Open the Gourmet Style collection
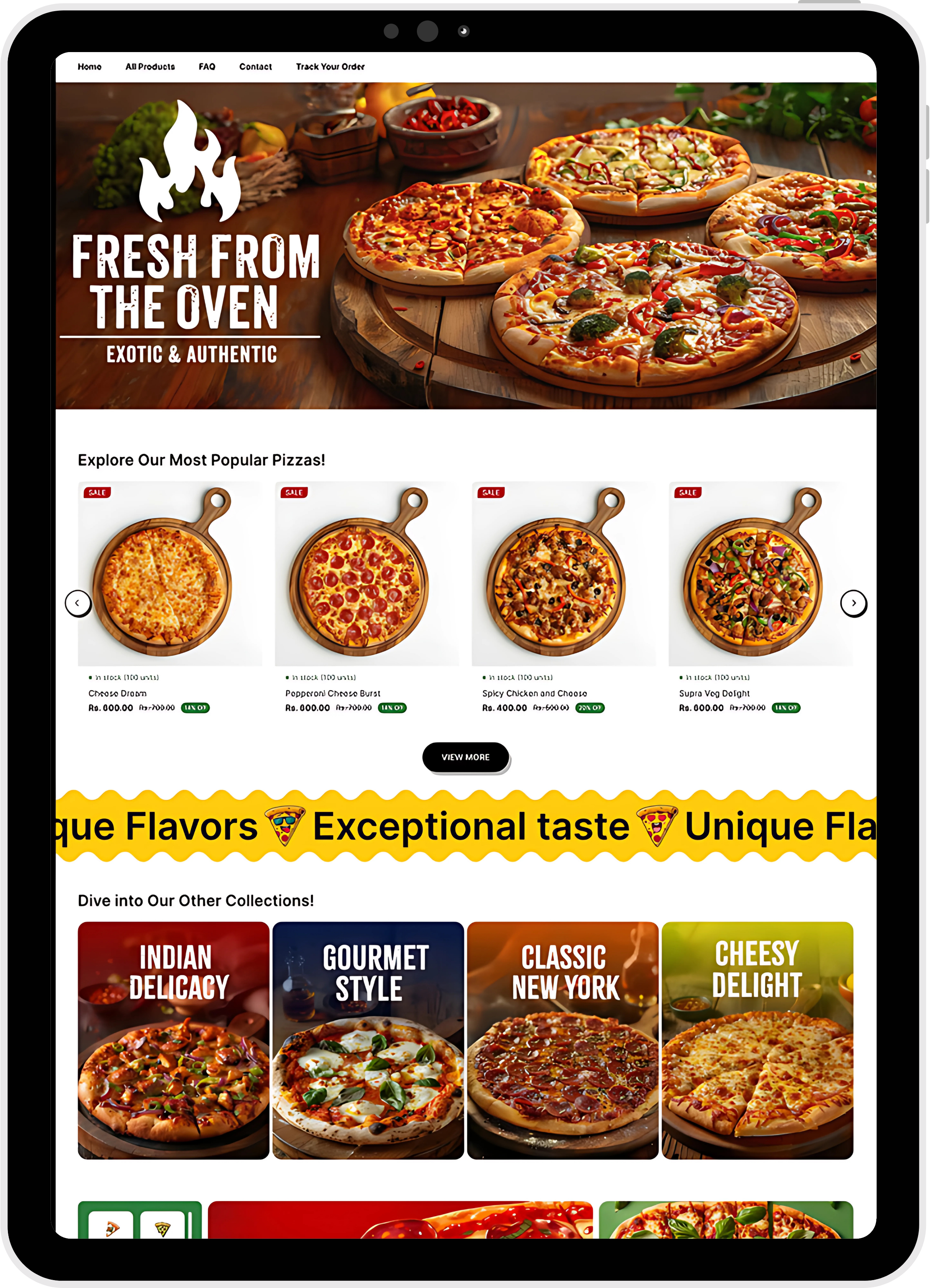 click(x=368, y=1040)
